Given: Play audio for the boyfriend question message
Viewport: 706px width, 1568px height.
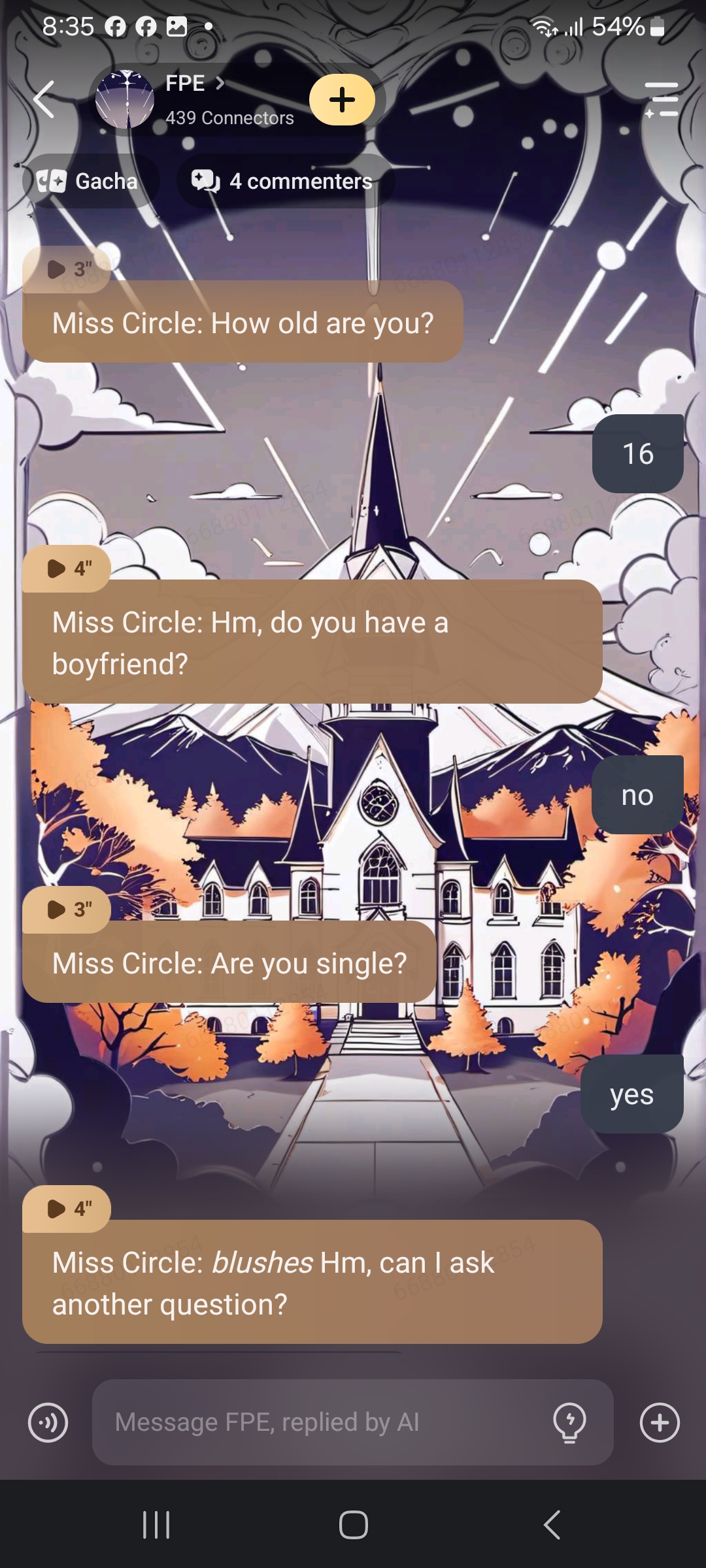Looking at the screenshot, I should (66, 568).
